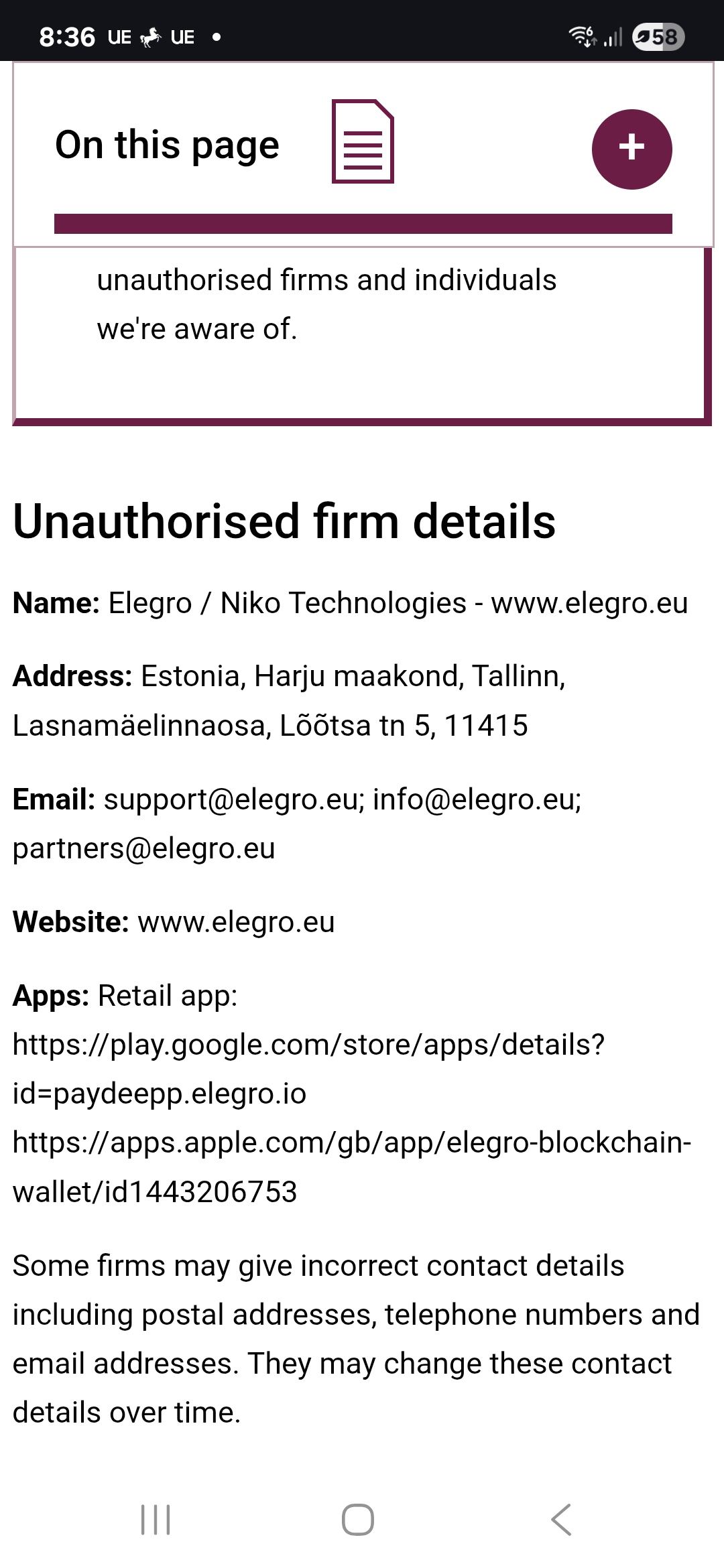Go to the home screen
Screen dimensions: 724x1568
coord(358,1519)
